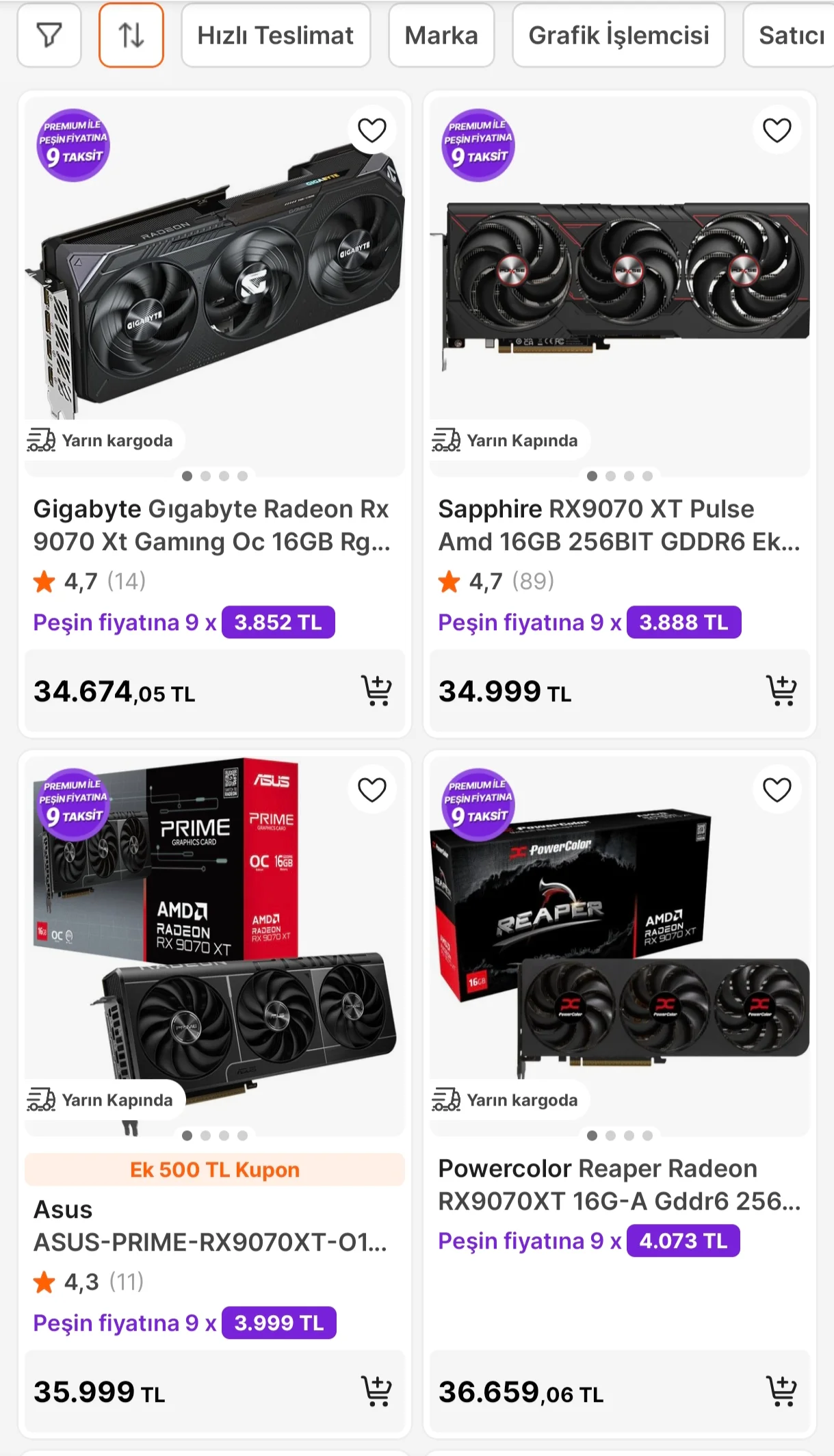Favorite the Sapphire RX9070 XT Pulse card

pos(777,130)
